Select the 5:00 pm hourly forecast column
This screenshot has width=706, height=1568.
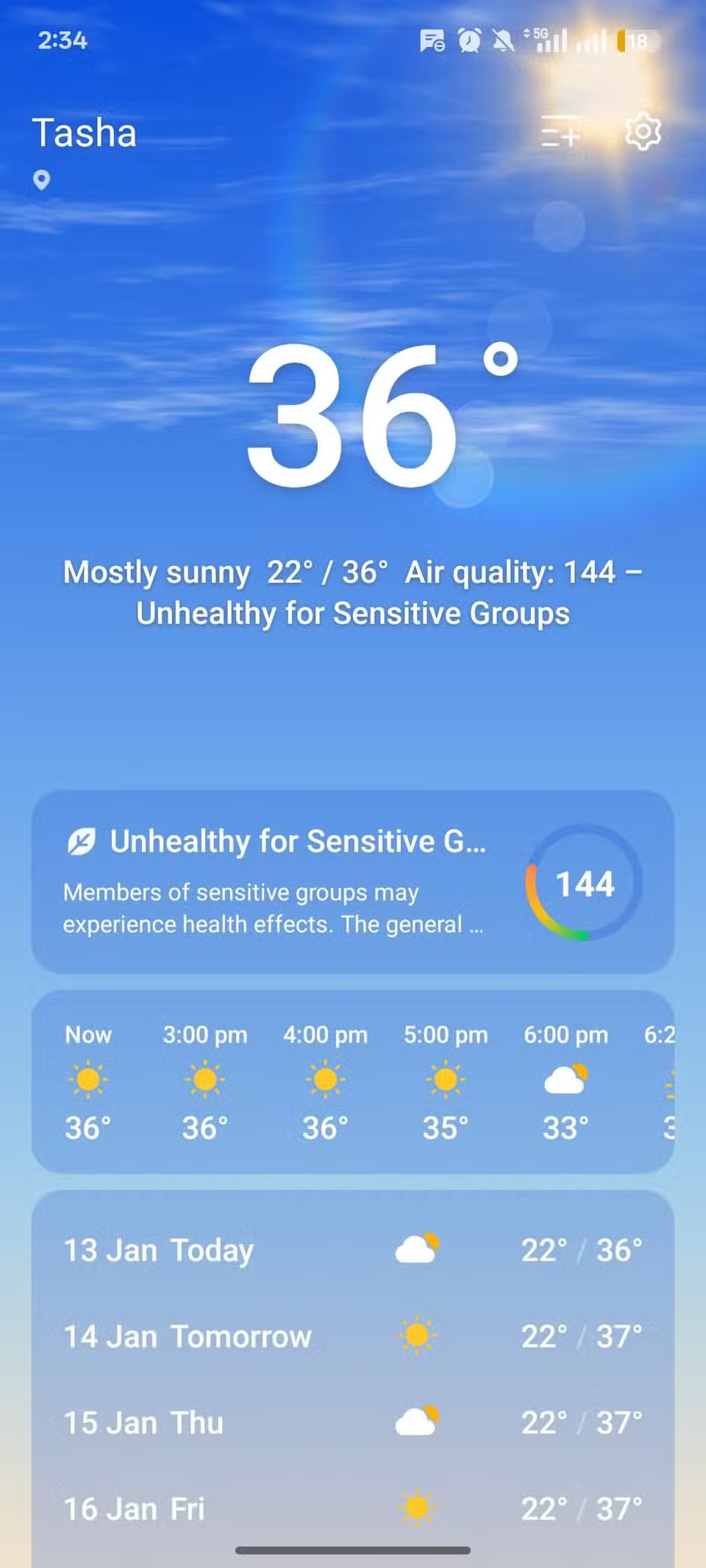pyautogui.click(x=444, y=1081)
